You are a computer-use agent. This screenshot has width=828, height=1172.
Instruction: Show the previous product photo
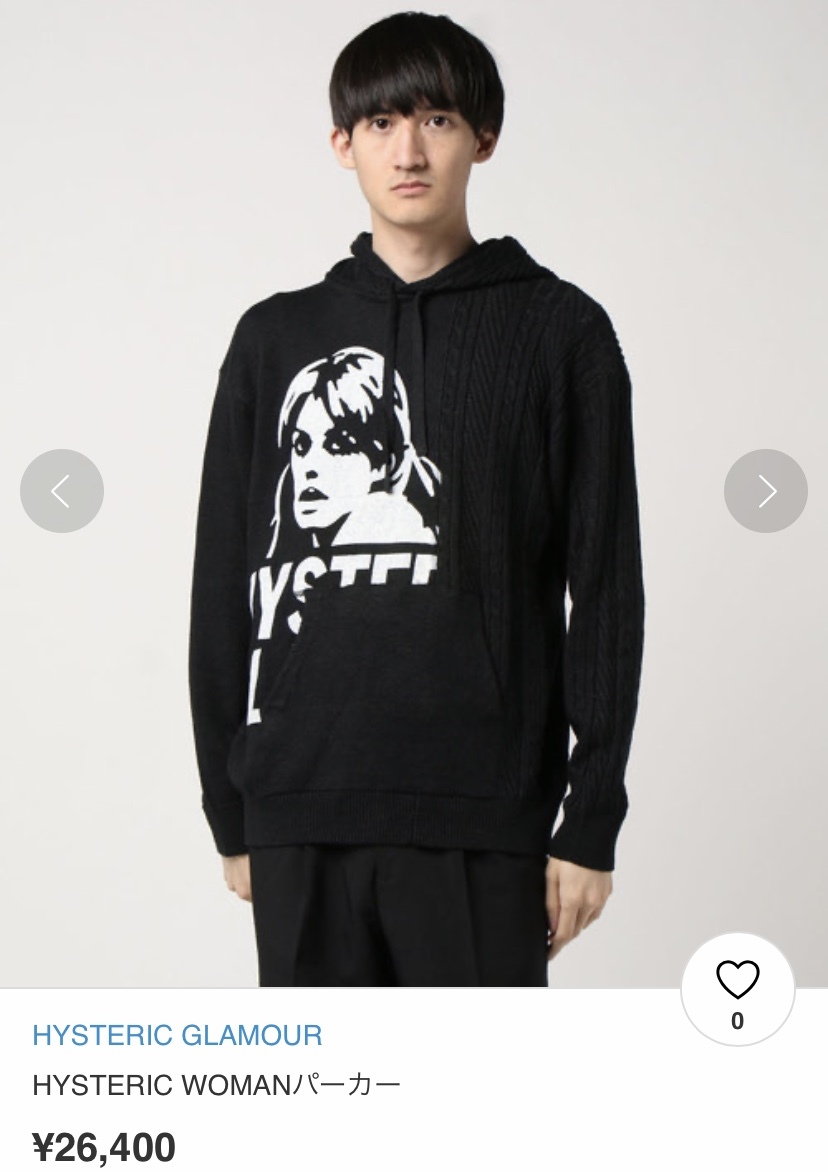pyautogui.click(x=62, y=491)
